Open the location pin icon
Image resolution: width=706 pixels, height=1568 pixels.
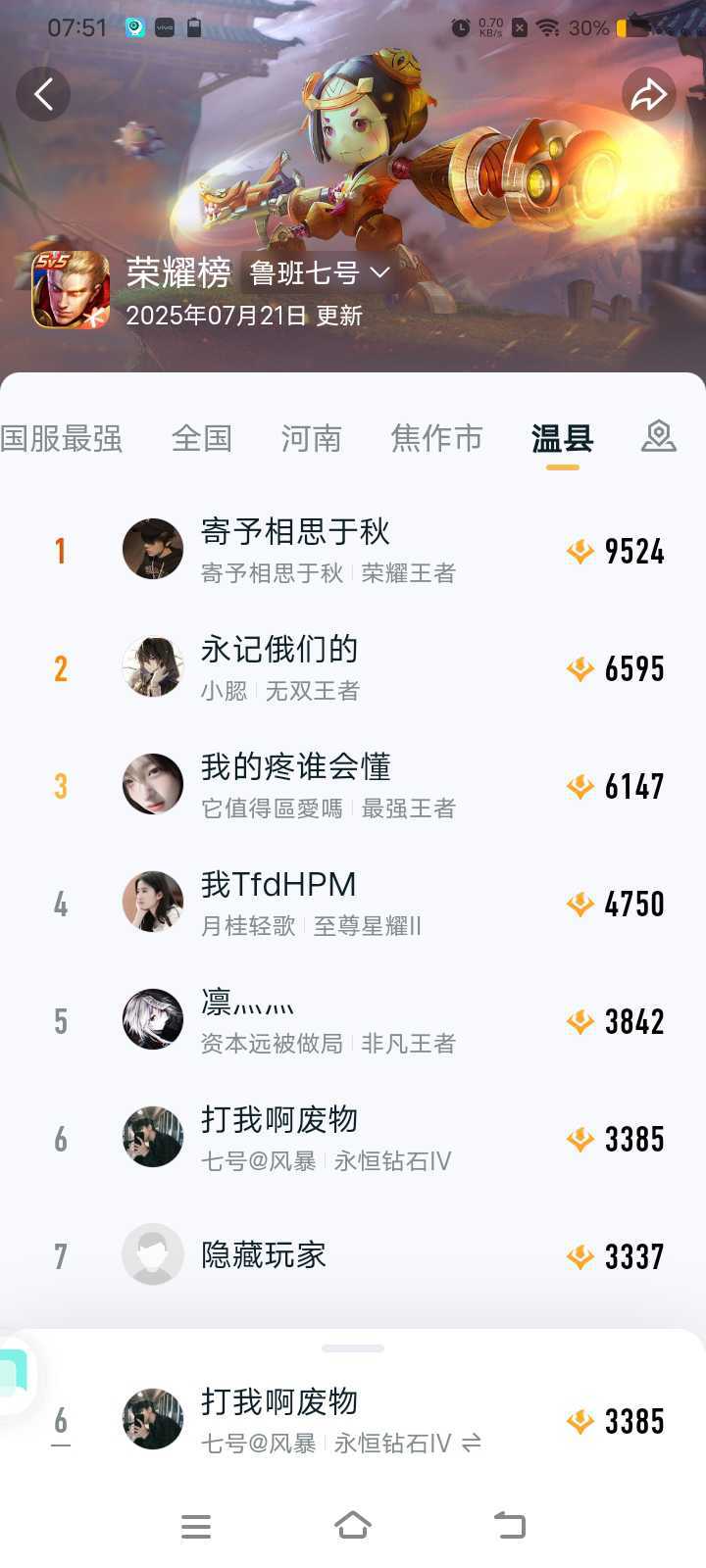coord(659,436)
